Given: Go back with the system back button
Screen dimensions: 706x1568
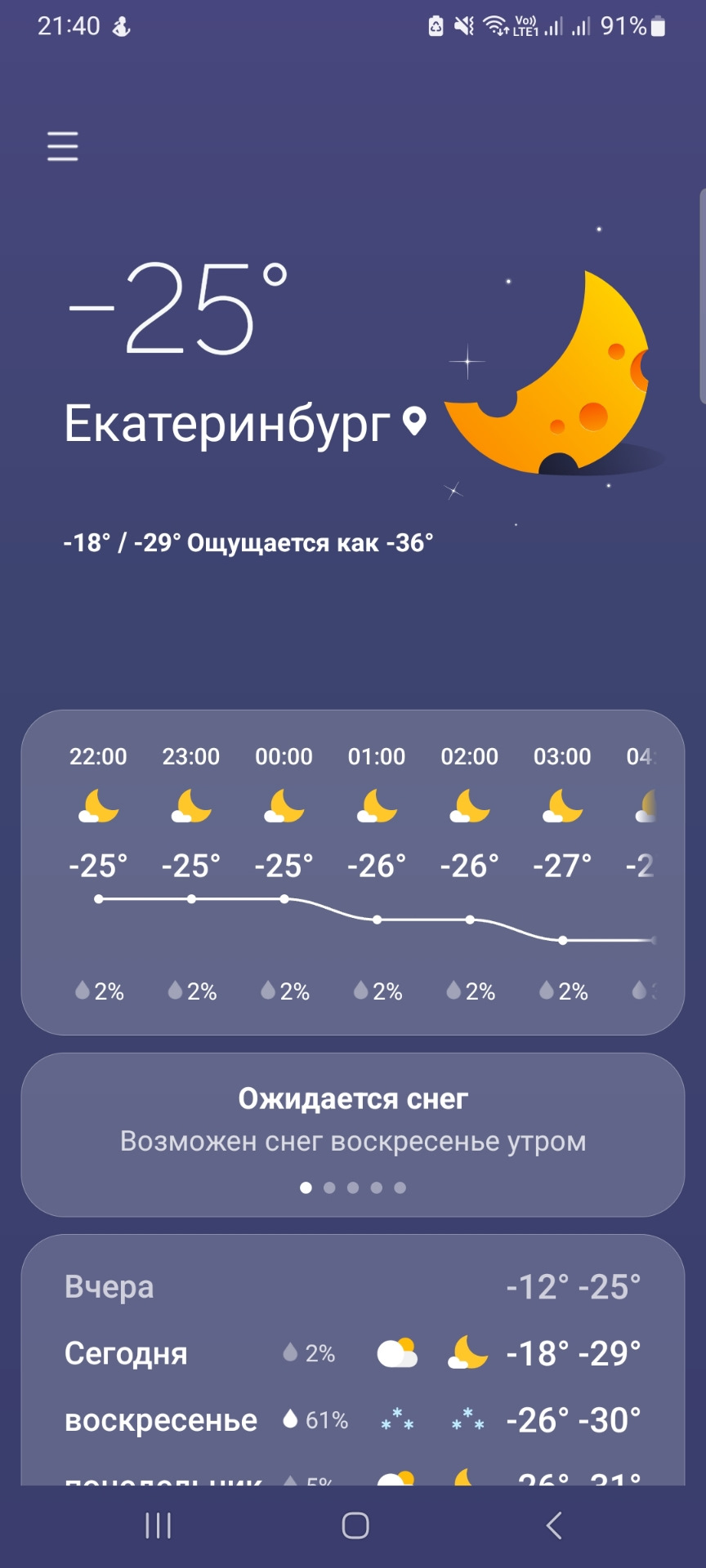Looking at the screenshot, I should point(553,1526).
